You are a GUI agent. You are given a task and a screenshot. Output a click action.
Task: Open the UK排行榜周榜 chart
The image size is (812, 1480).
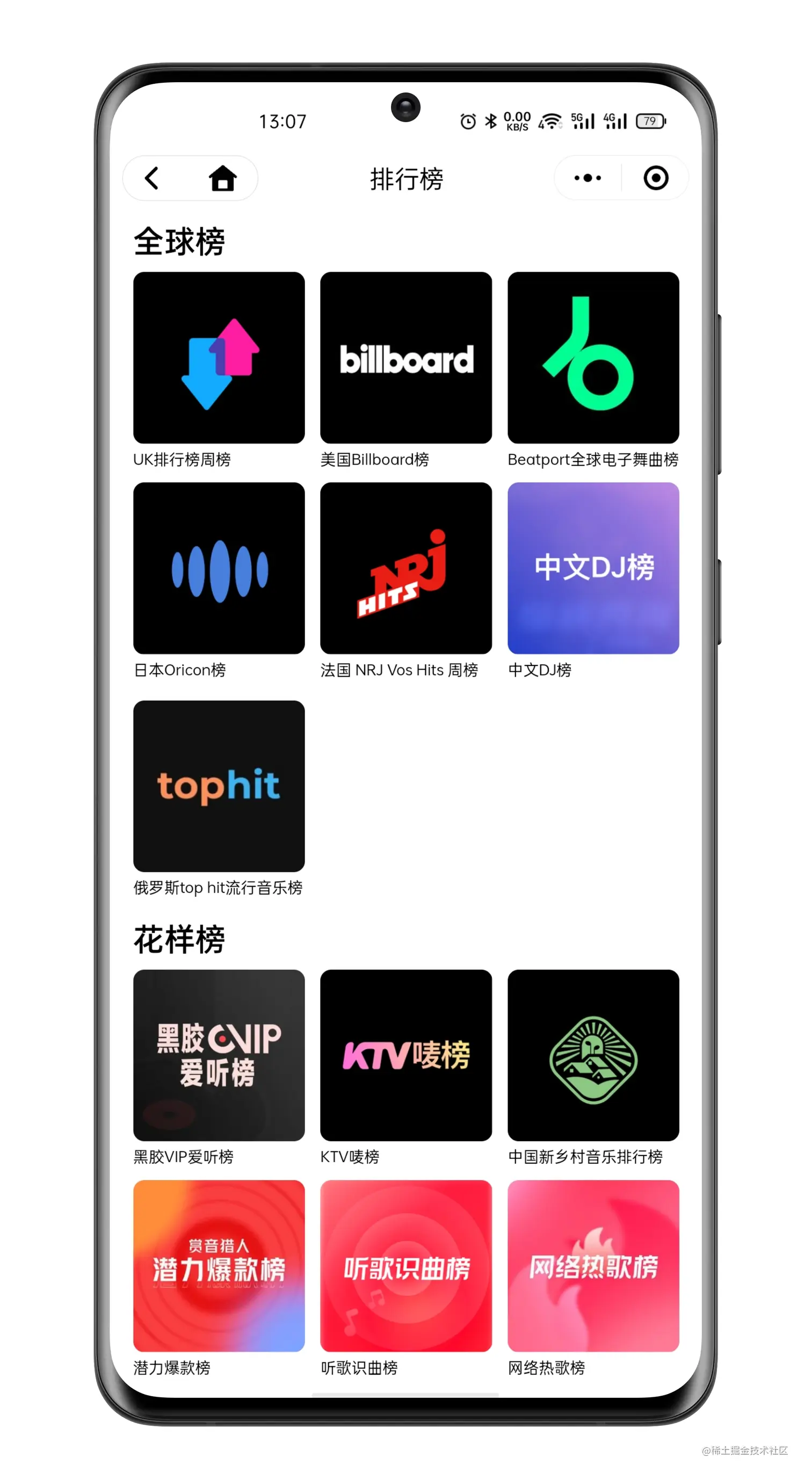[x=219, y=357]
